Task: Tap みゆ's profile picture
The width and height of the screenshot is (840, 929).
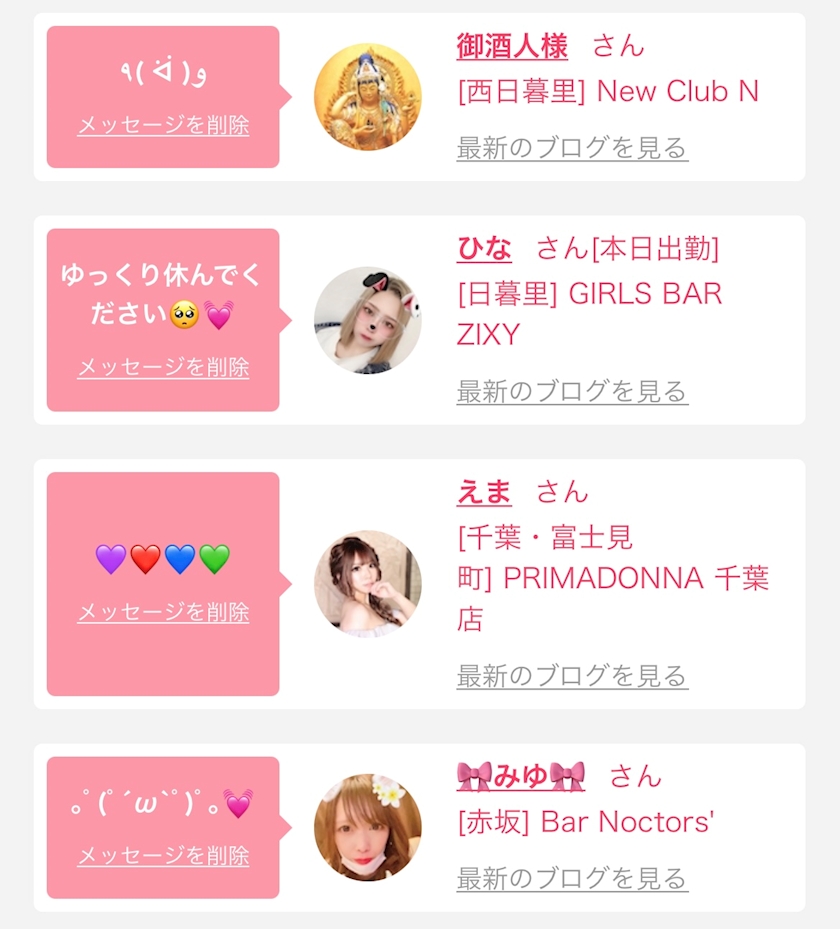Action: pyautogui.click(x=368, y=827)
